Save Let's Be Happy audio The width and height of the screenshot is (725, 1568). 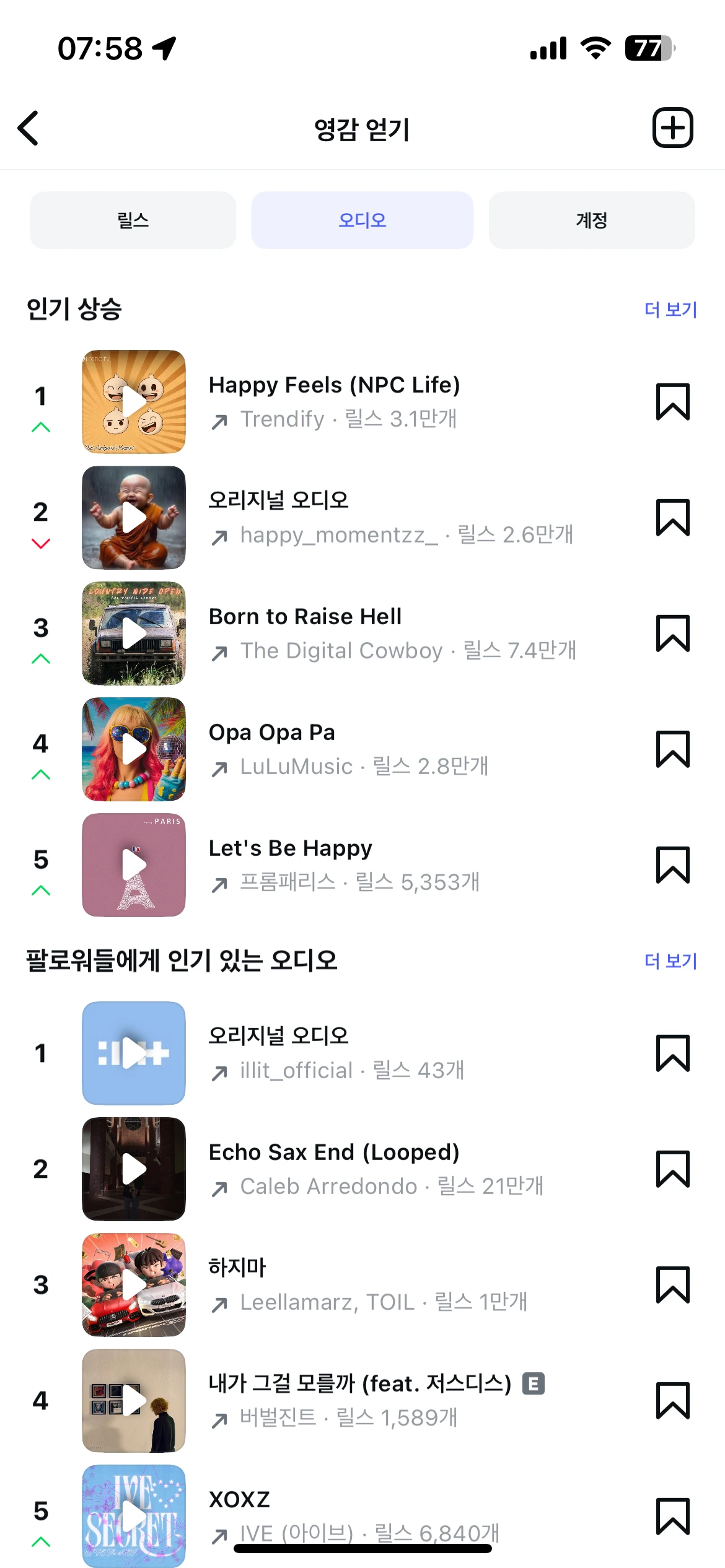click(x=672, y=865)
